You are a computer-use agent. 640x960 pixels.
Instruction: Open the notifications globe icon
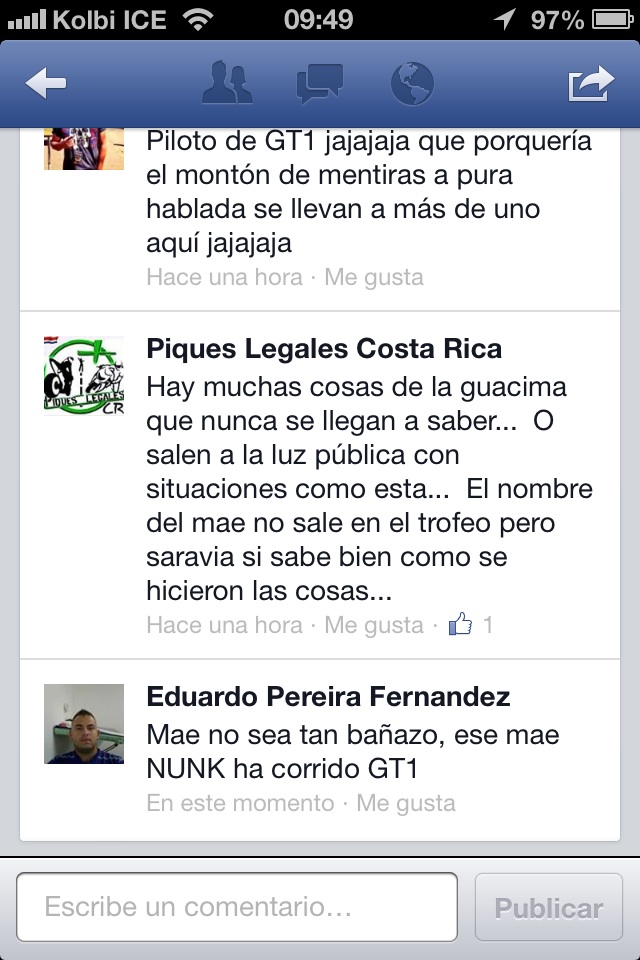[x=412, y=84]
